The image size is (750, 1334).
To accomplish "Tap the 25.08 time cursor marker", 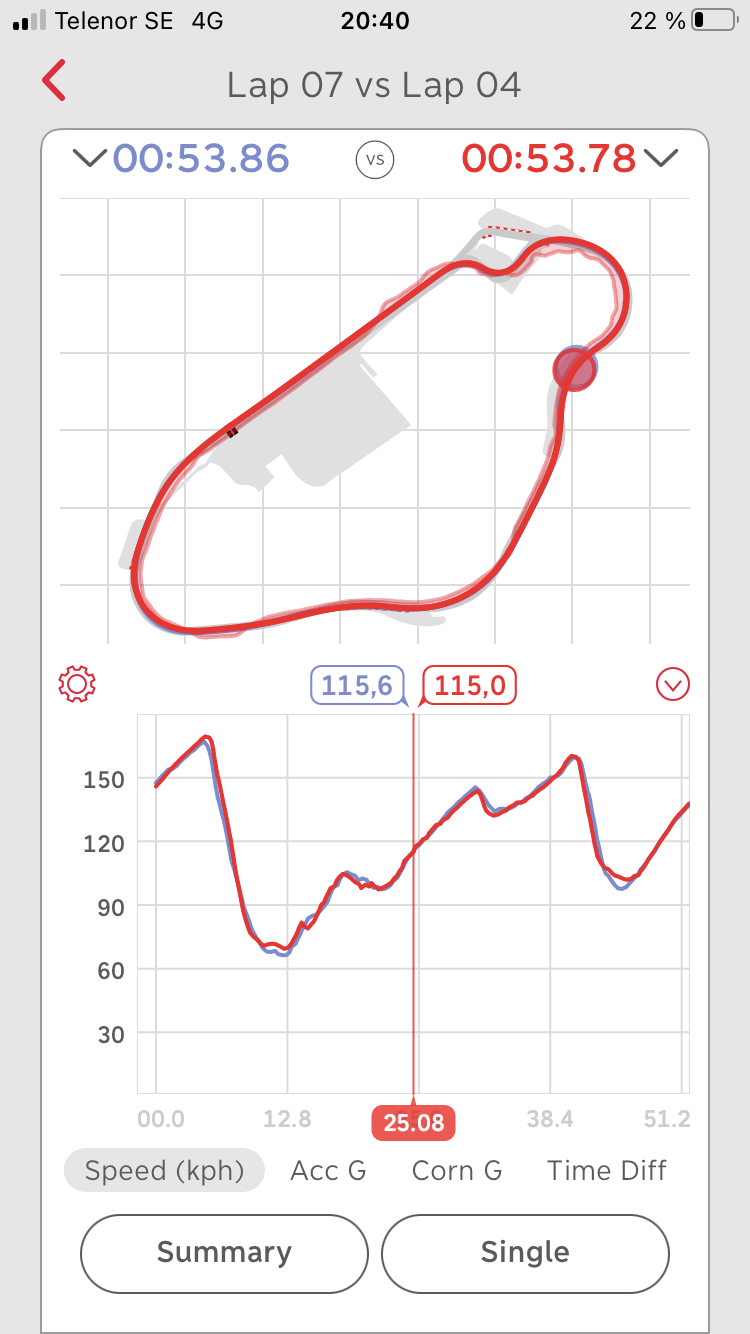I will pyautogui.click(x=413, y=1122).
